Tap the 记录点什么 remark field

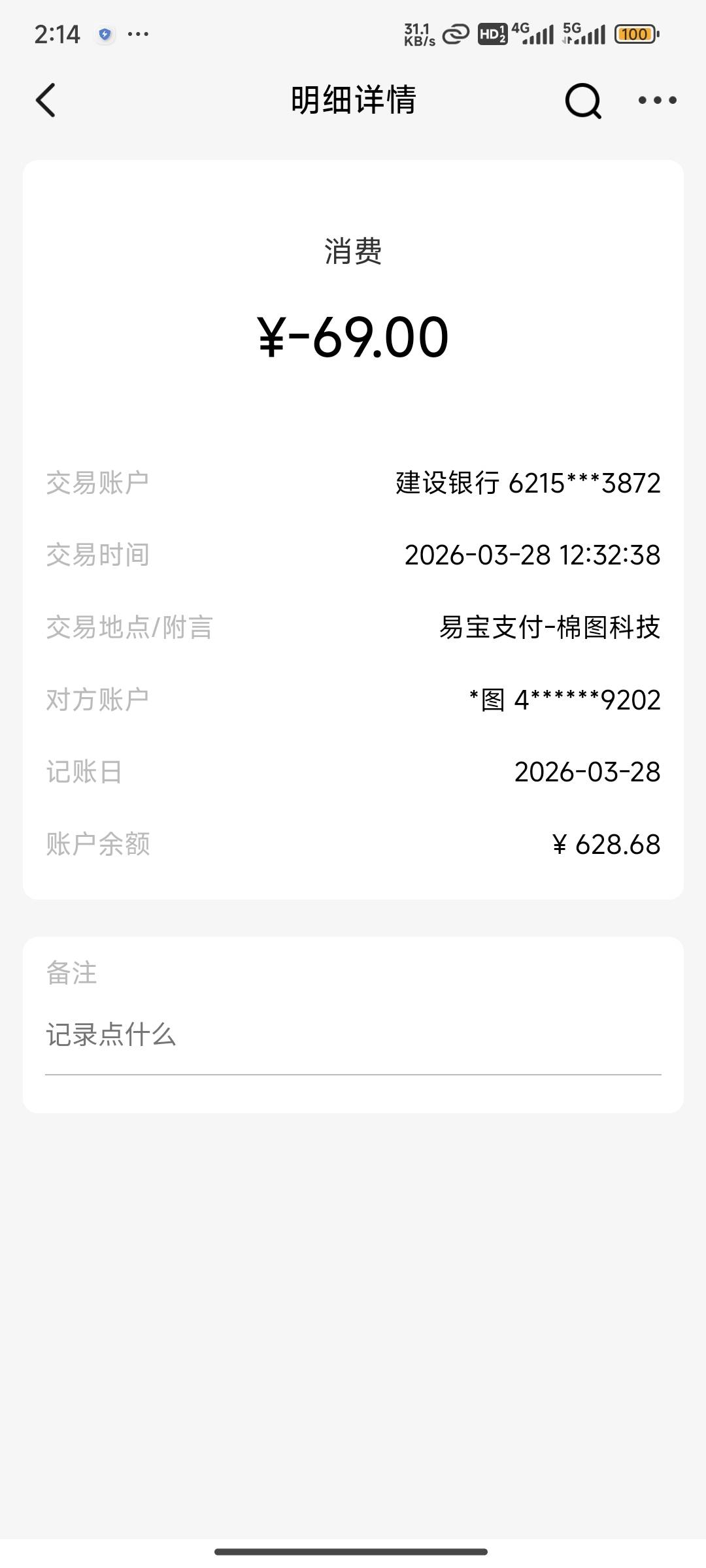coord(353,1035)
